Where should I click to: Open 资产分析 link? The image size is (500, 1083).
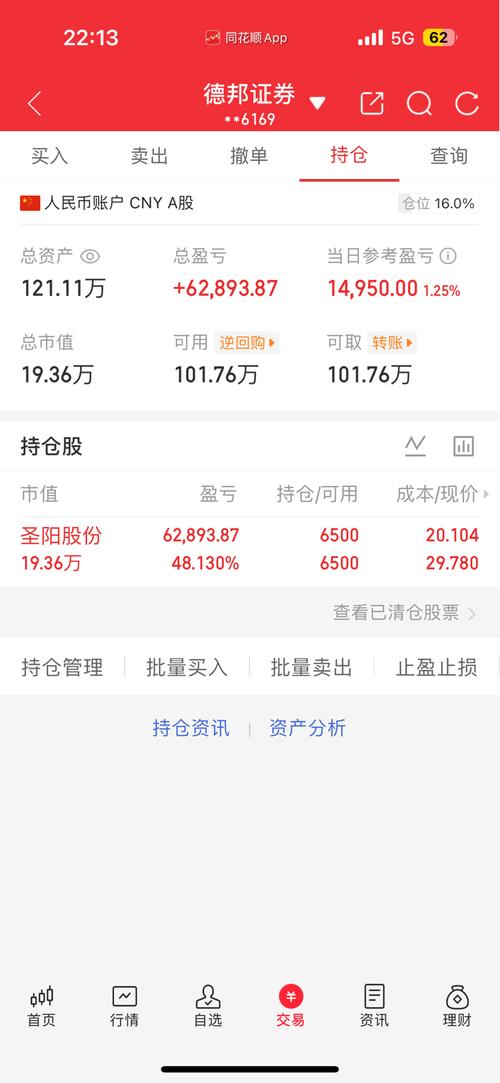click(x=308, y=728)
